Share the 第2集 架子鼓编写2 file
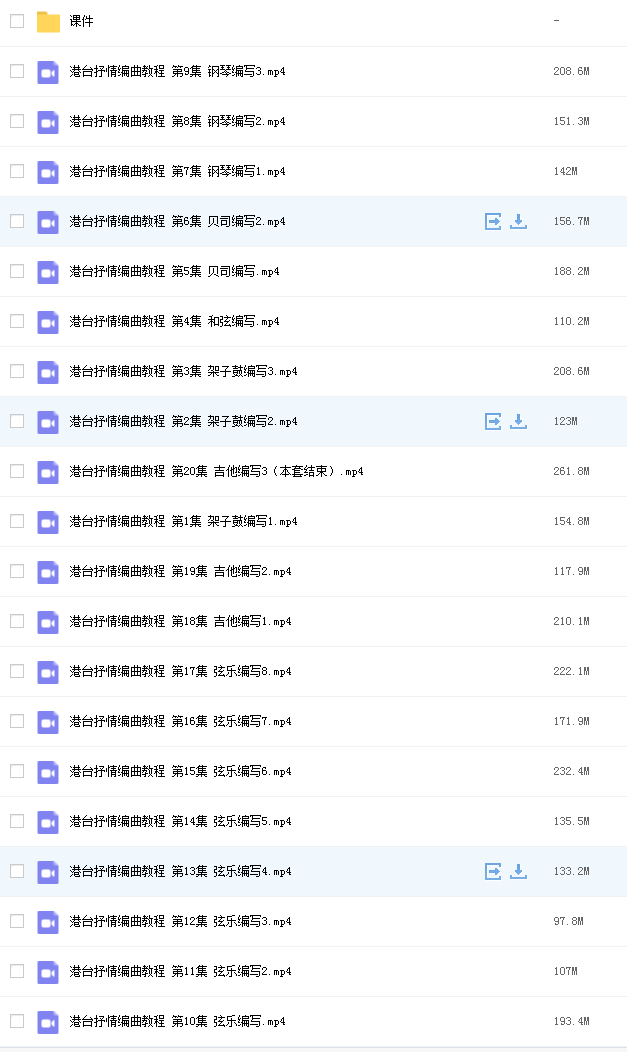 [493, 421]
